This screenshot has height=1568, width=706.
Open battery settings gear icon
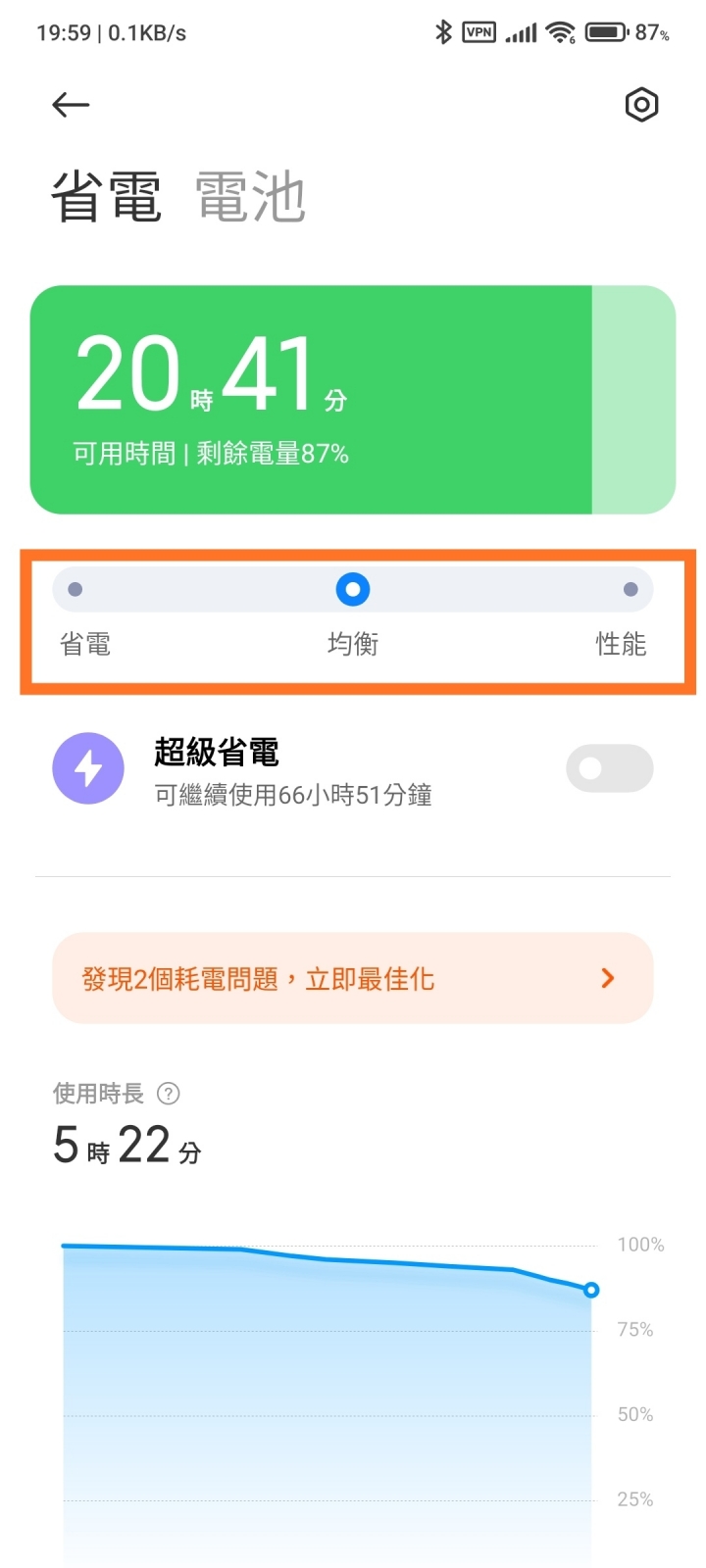(x=641, y=105)
